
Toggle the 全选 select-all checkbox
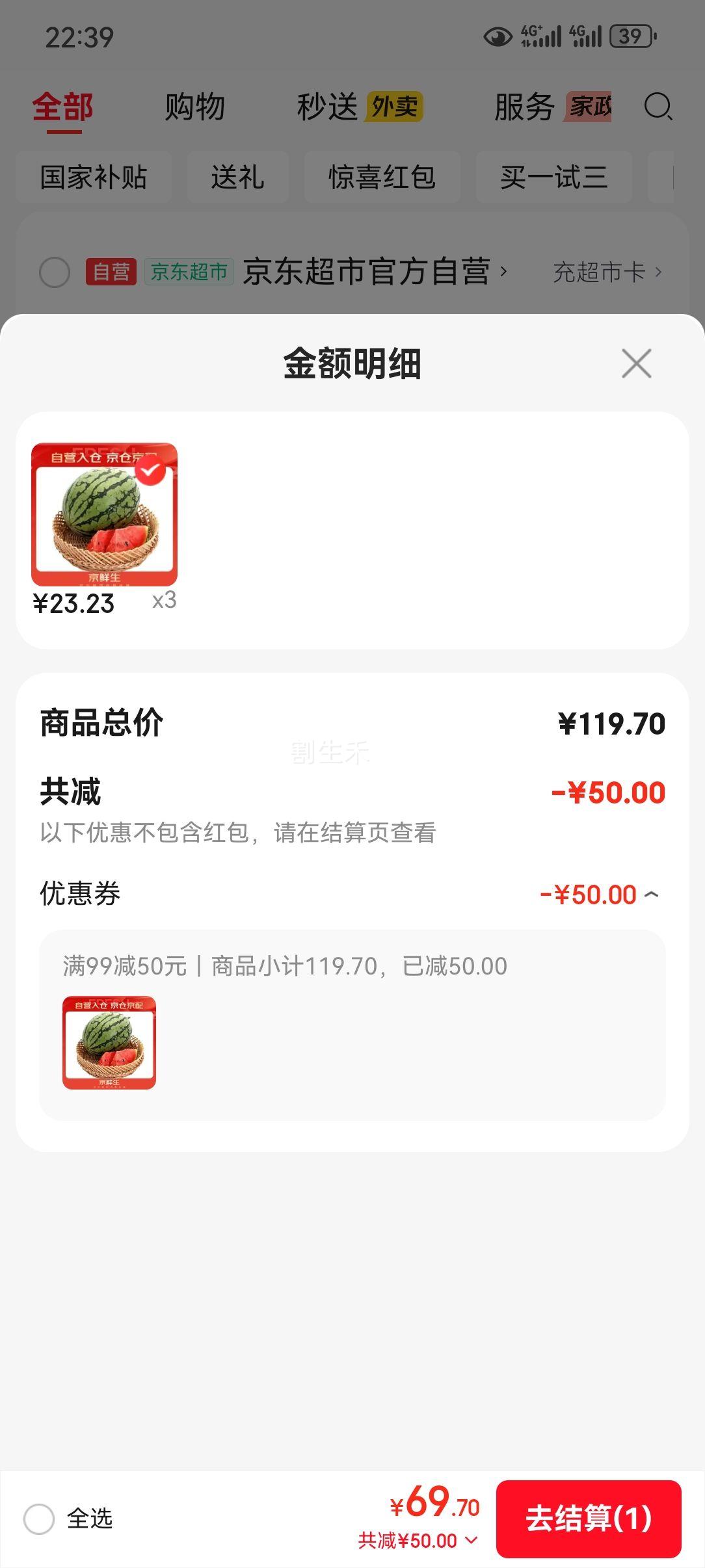(x=39, y=1519)
